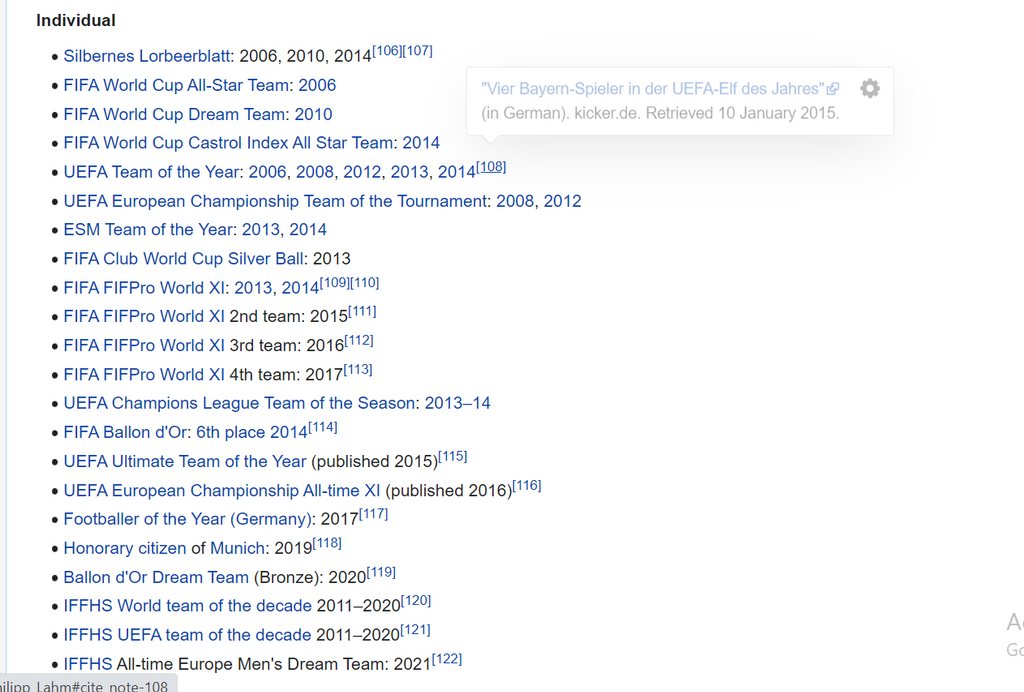The height and width of the screenshot is (692, 1024).
Task: Open UEFA Team of the Year link
Action: point(152,172)
